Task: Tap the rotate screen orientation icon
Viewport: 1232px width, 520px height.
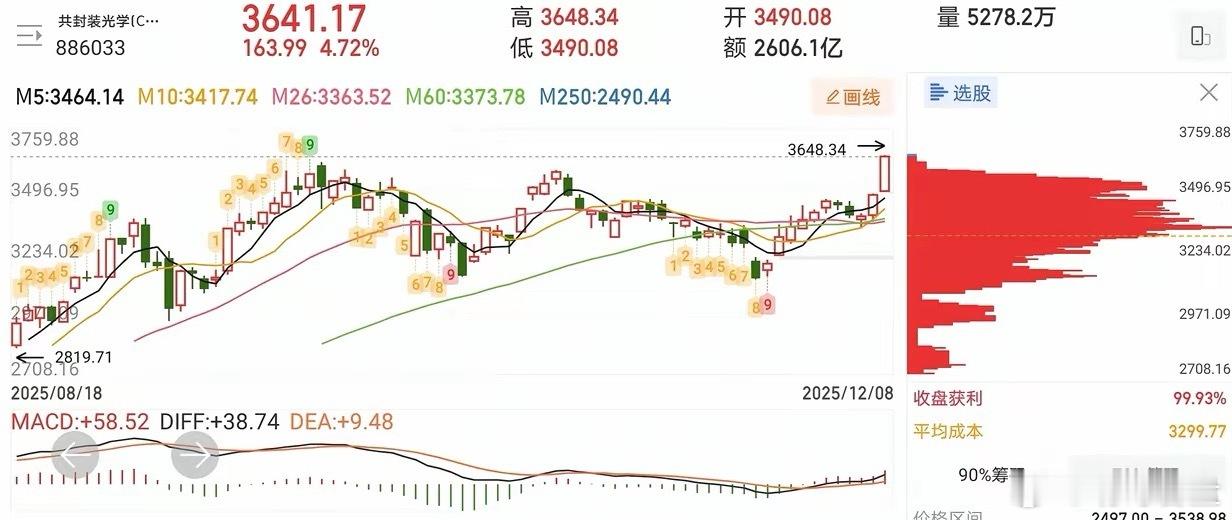Action: click(1200, 37)
